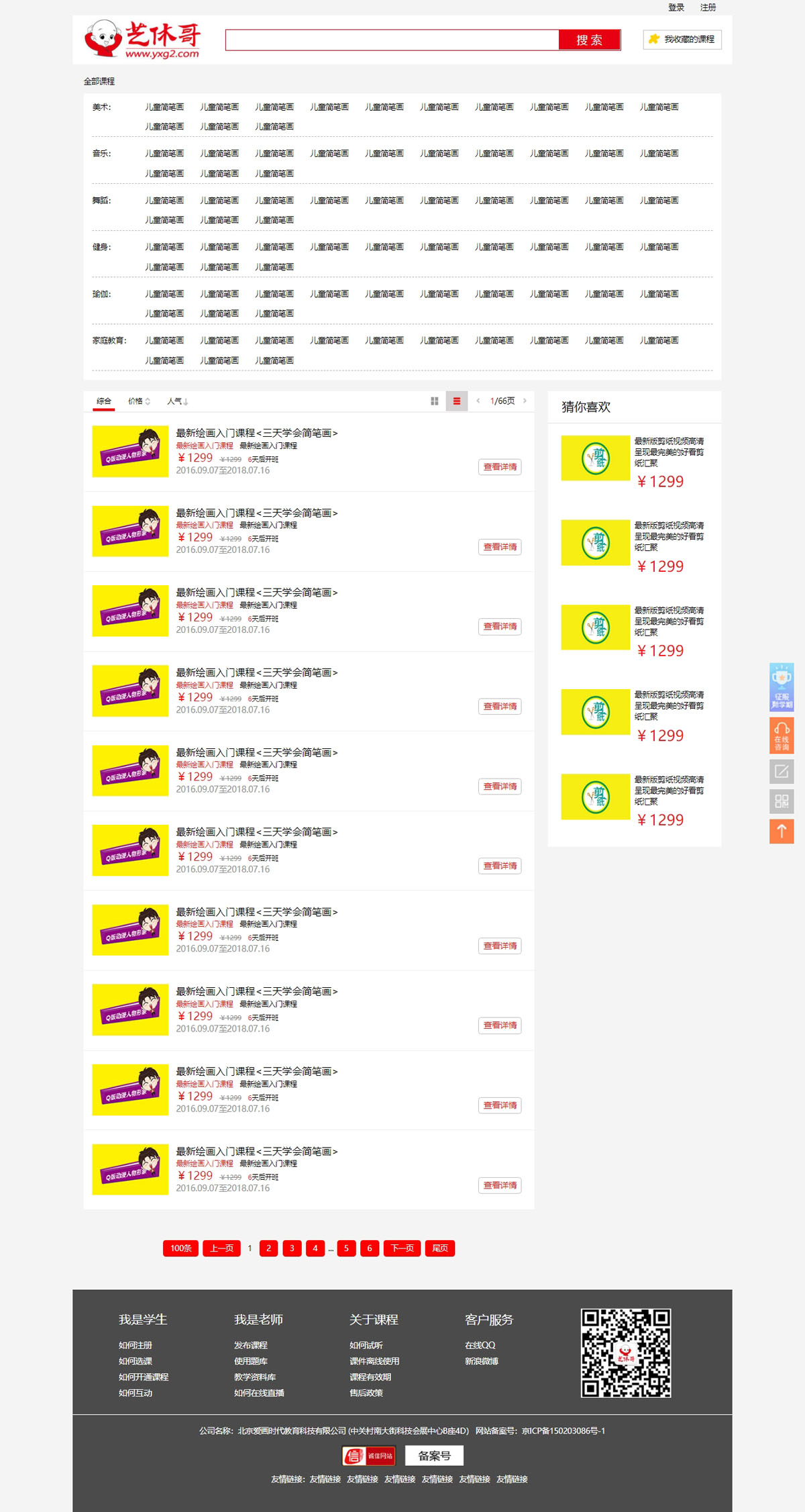Open the 登录 login link

click(x=676, y=7)
